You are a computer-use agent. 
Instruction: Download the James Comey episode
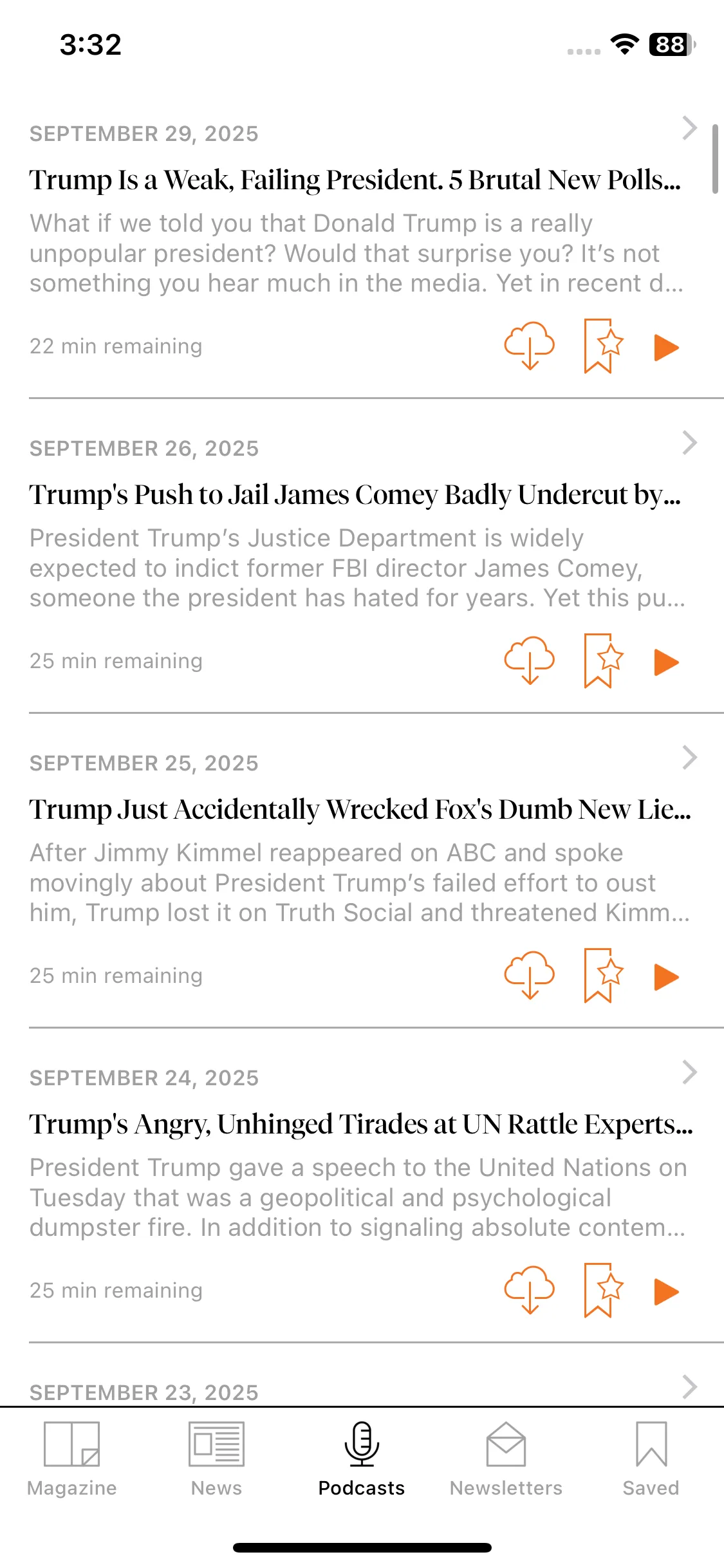(x=529, y=661)
